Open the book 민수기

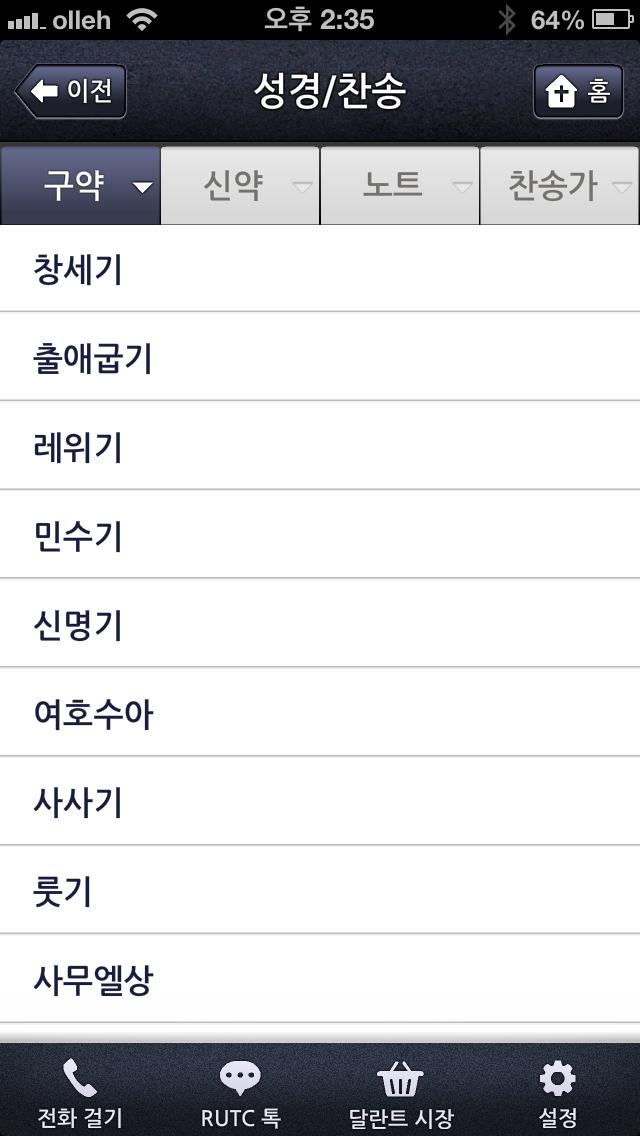click(320, 535)
